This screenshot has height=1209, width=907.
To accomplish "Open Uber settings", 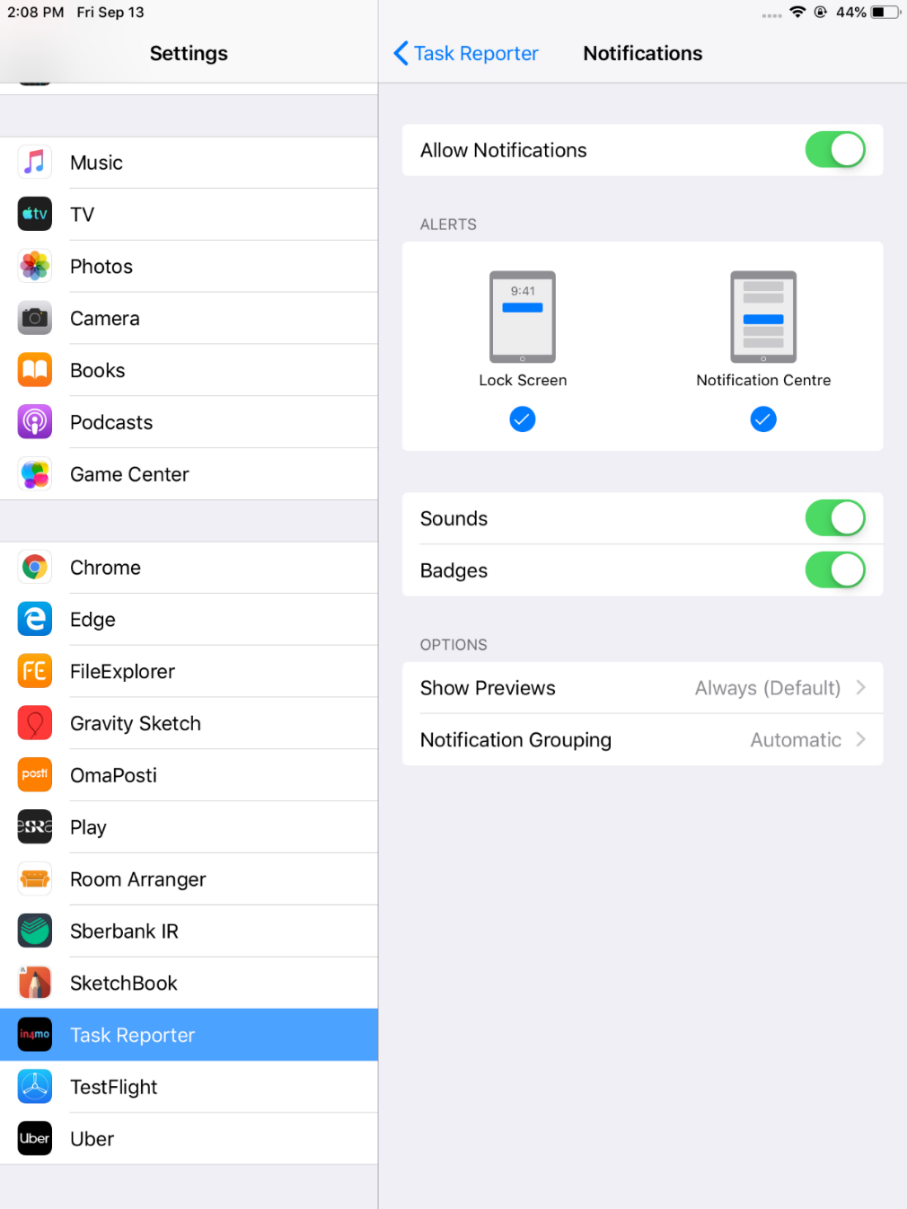I will 189,1140.
